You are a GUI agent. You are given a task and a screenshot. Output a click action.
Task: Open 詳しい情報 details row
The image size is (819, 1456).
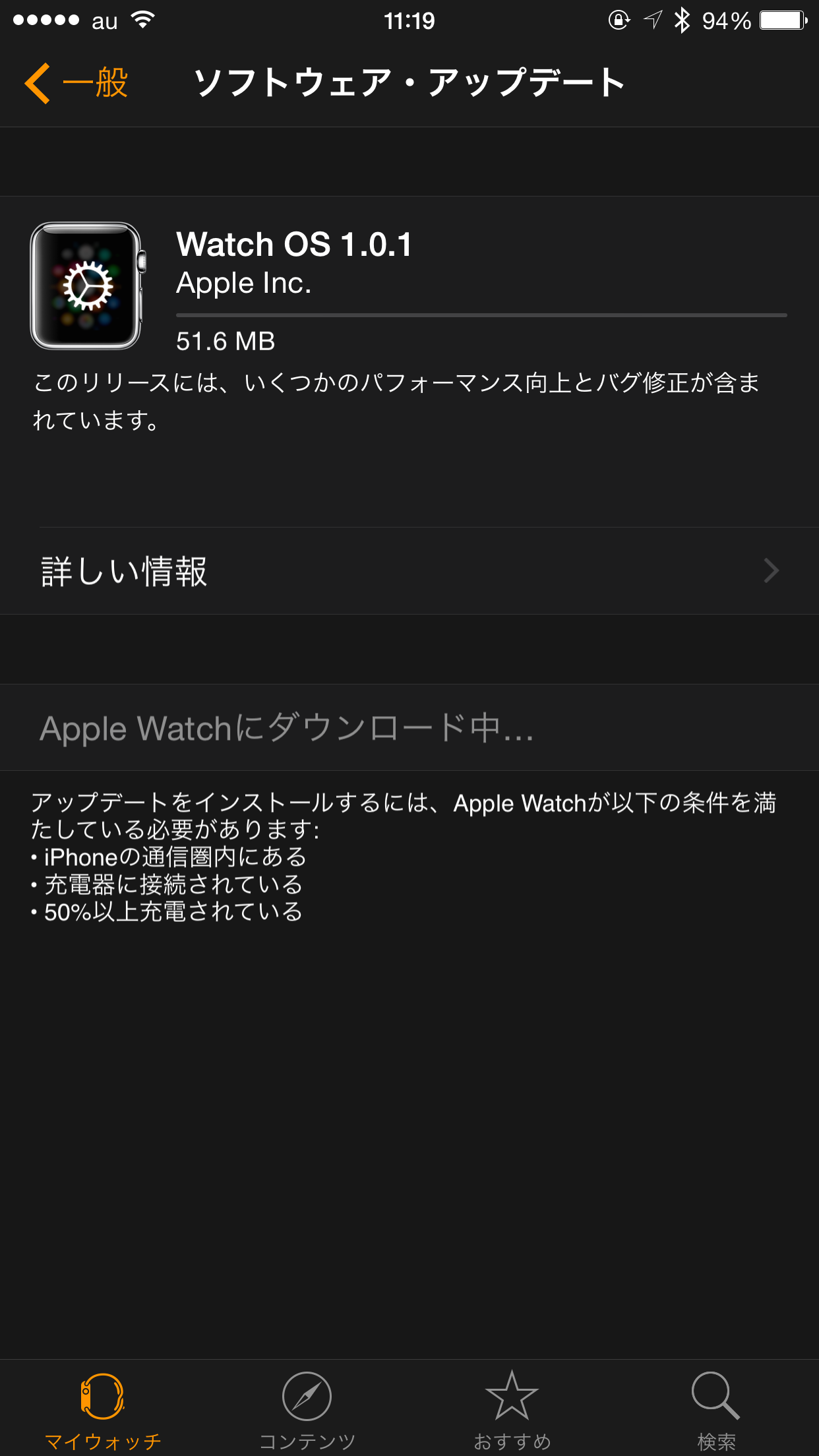(x=409, y=571)
